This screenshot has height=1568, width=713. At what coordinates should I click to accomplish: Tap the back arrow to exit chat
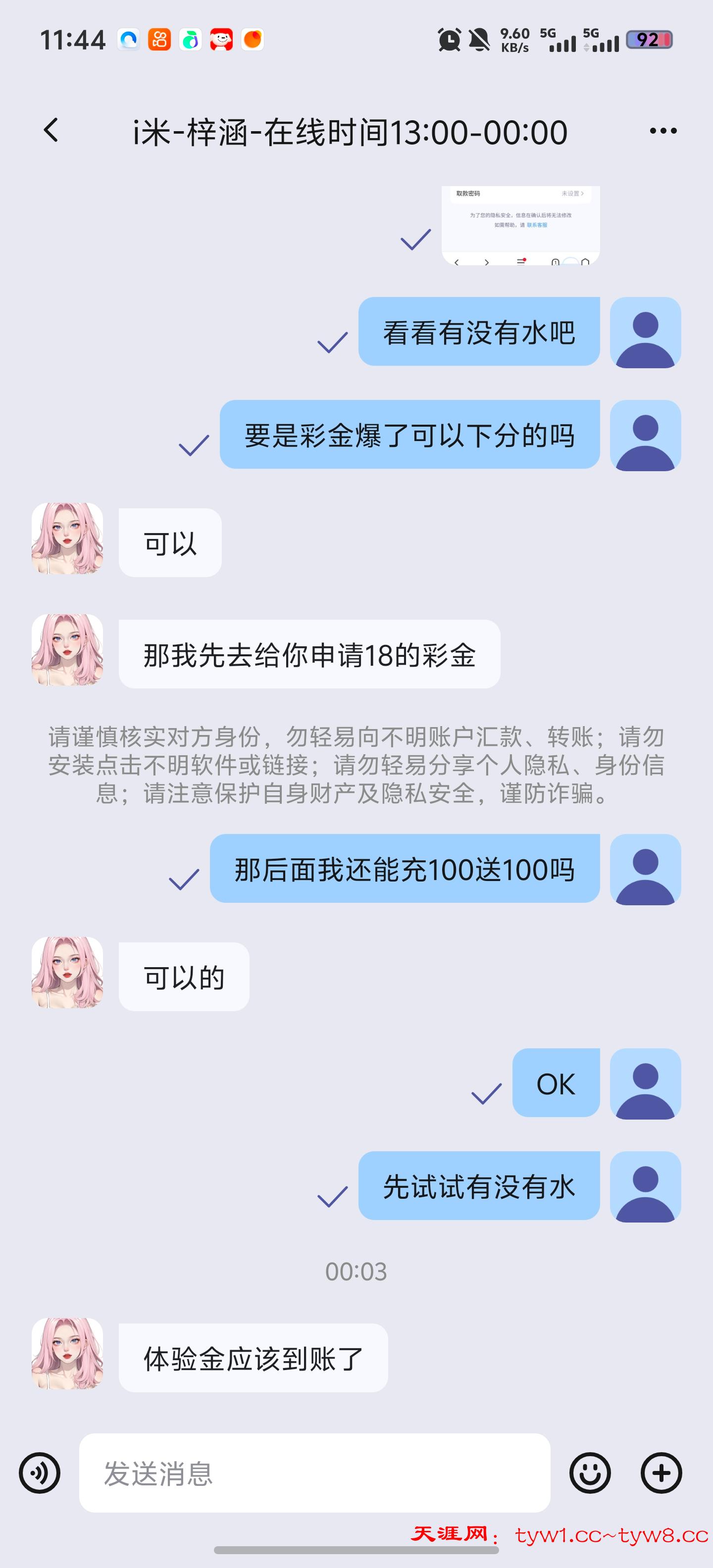click(x=51, y=130)
